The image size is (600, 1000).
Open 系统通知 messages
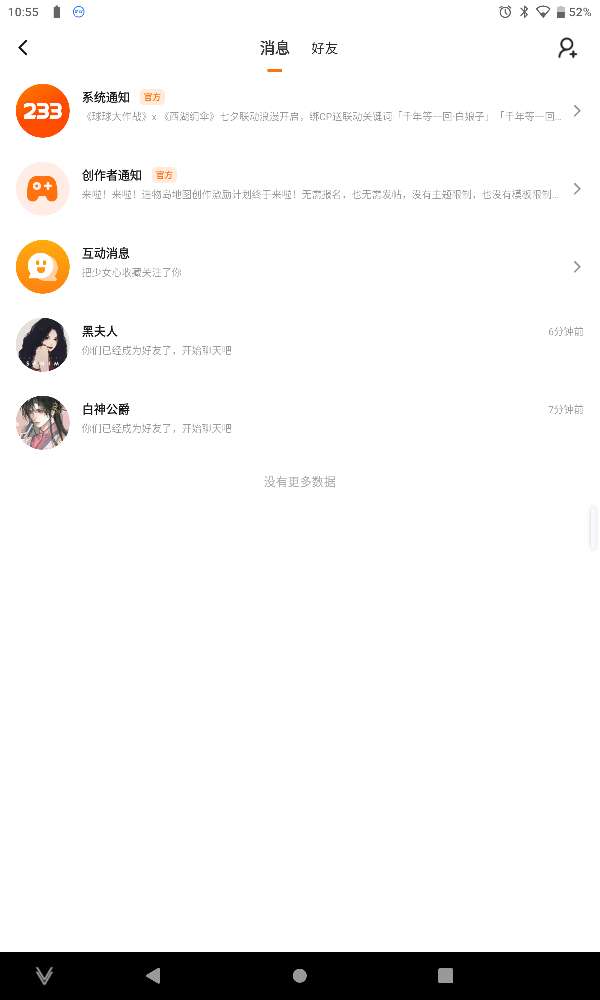pos(300,111)
